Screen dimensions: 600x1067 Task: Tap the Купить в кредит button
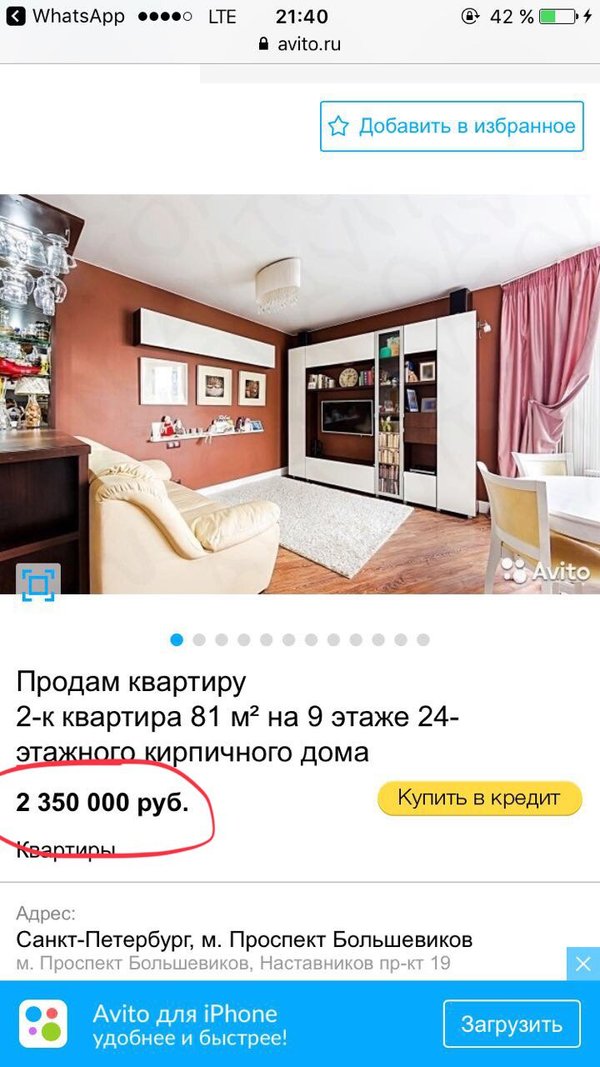point(480,798)
